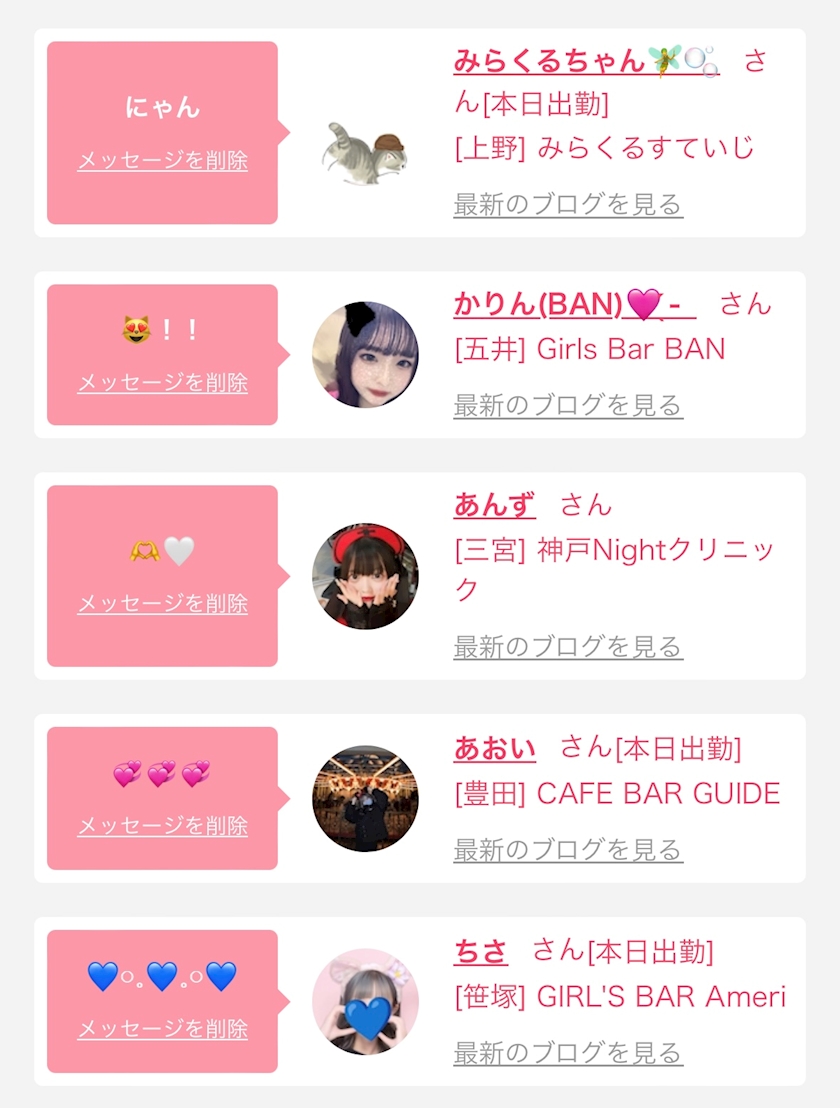Open あおい's profile link
840x1108 pixels.
[x=495, y=748]
